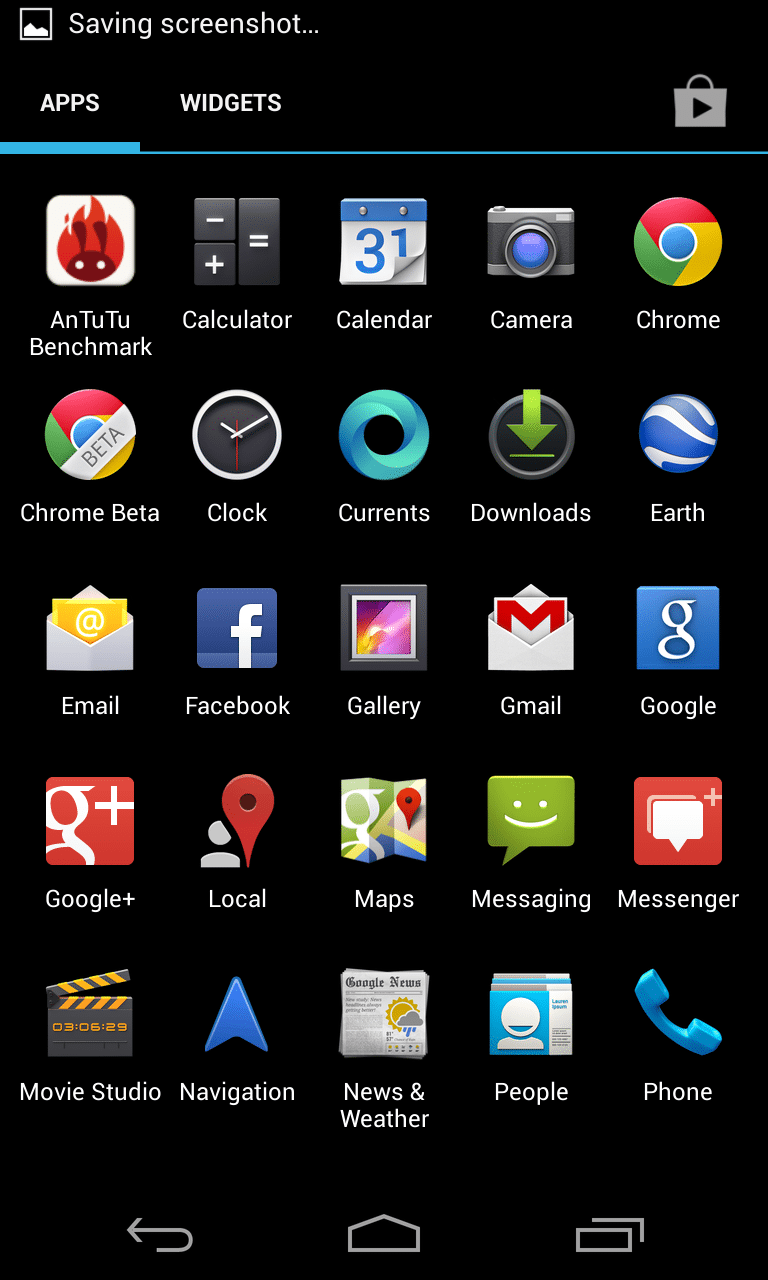Tap the home button in navigation bar
The width and height of the screenshot is (768, 1280).
[384, 1234]
